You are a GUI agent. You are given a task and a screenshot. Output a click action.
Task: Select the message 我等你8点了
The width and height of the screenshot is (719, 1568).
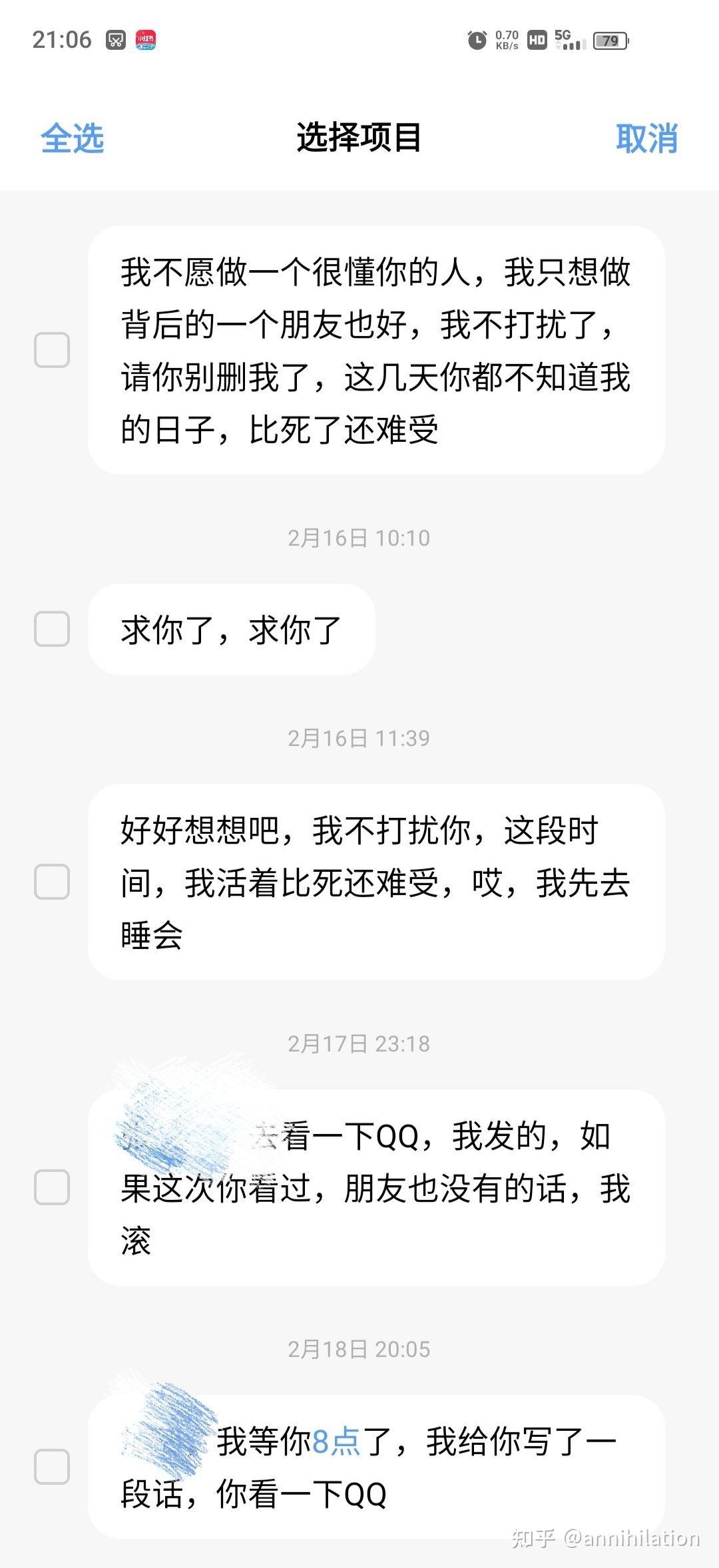click(52, 1467)
